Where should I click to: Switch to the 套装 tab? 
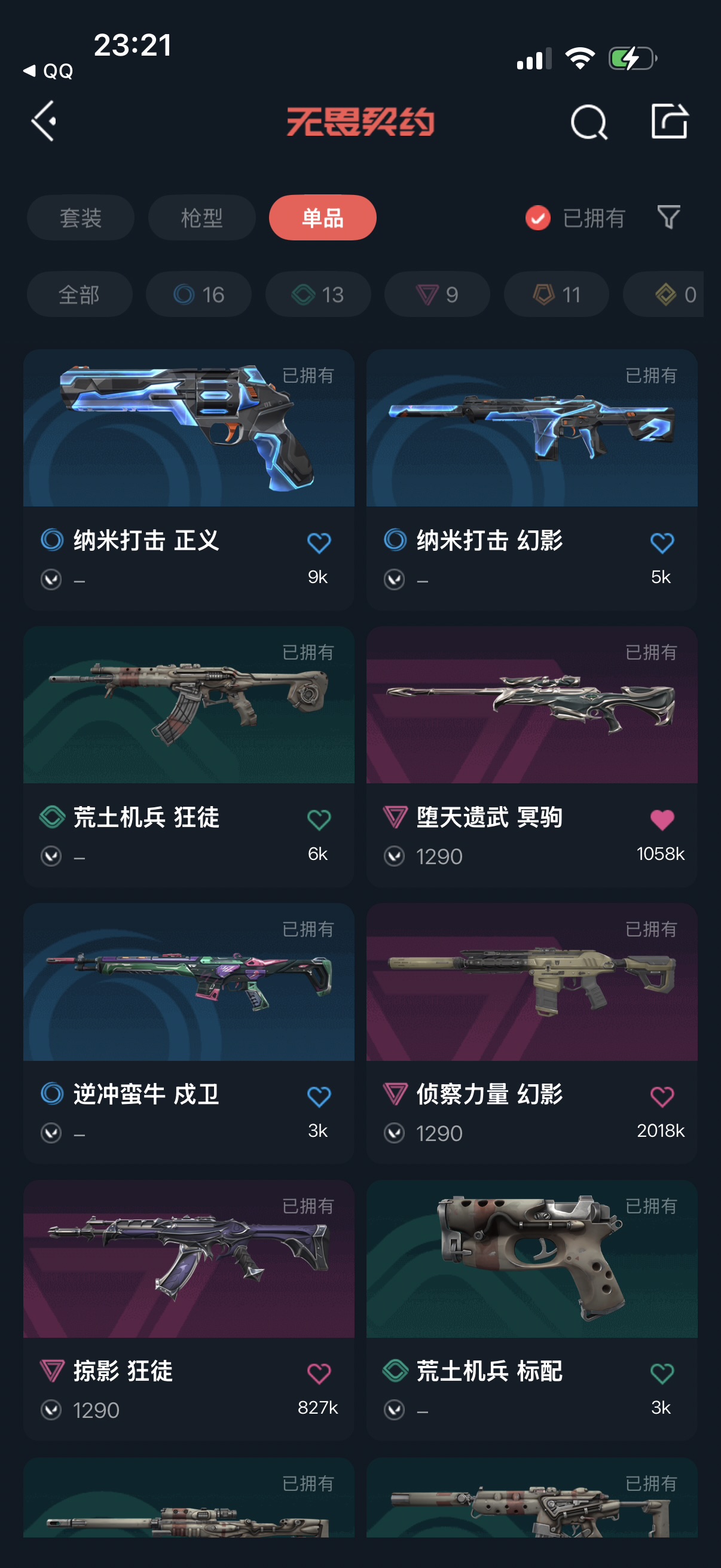click(x=80, y=218)
